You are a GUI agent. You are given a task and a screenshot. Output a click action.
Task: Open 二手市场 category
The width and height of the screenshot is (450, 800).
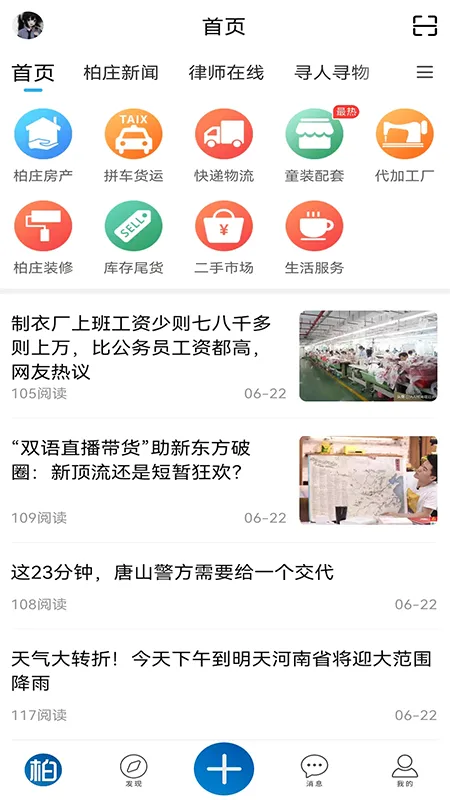pos(224,238)
